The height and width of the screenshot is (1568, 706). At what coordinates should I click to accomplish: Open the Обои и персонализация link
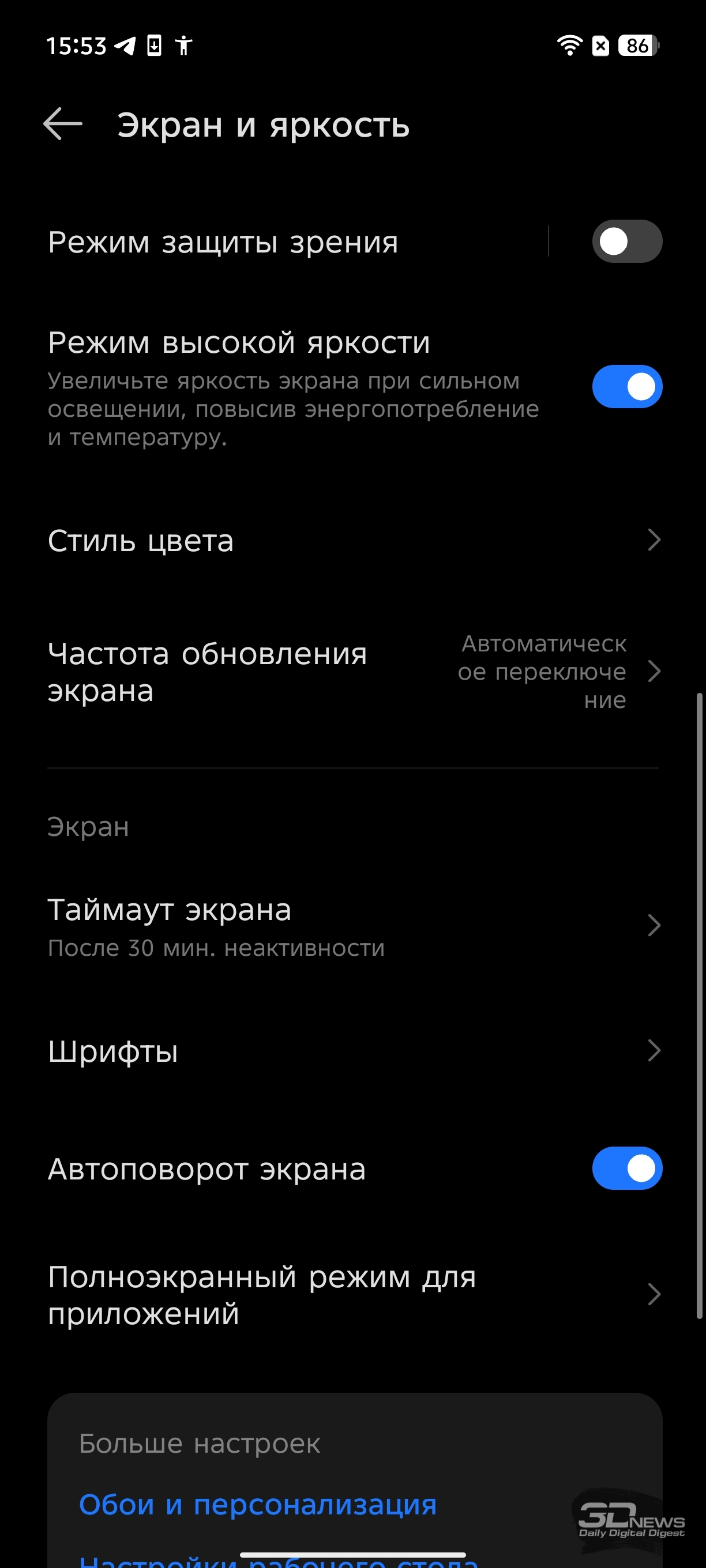pos(258,1505)
